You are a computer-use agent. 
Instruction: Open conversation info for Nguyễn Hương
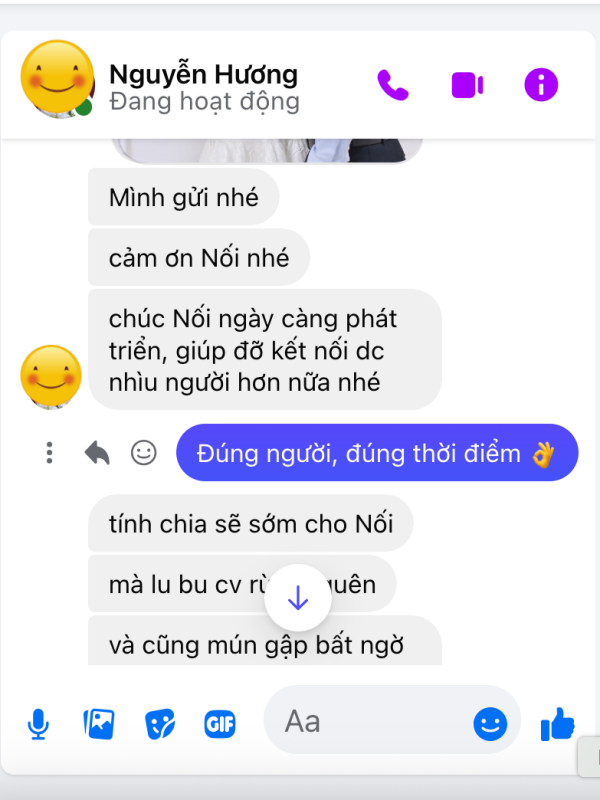click(541, 85)
